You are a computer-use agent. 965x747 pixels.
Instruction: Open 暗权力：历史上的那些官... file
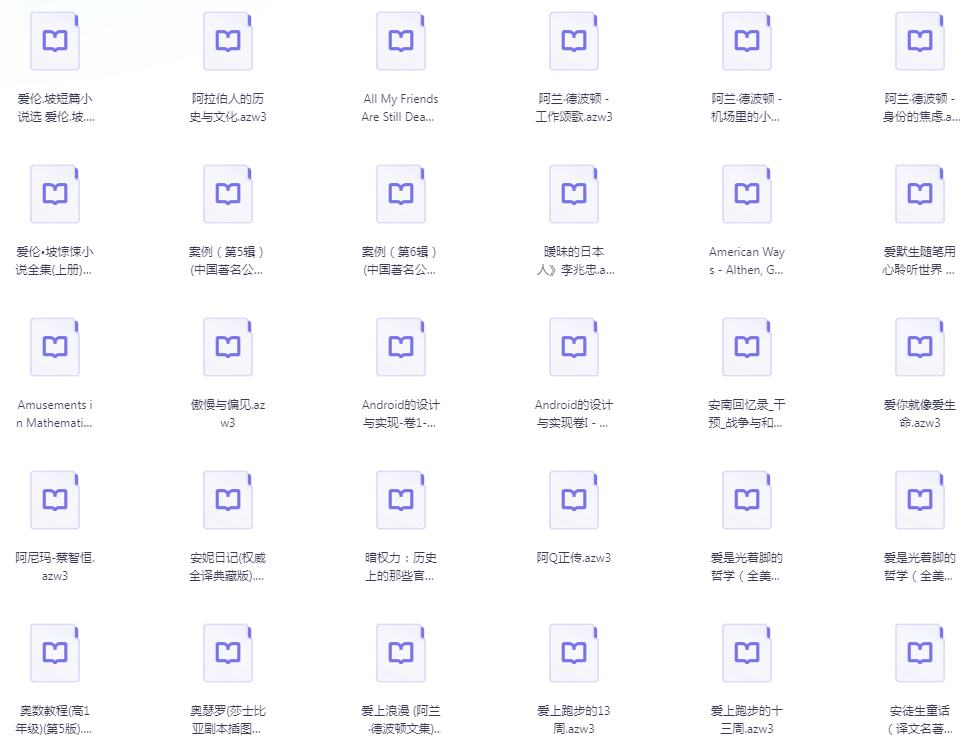pyautogui.click(x=401, y=501)
